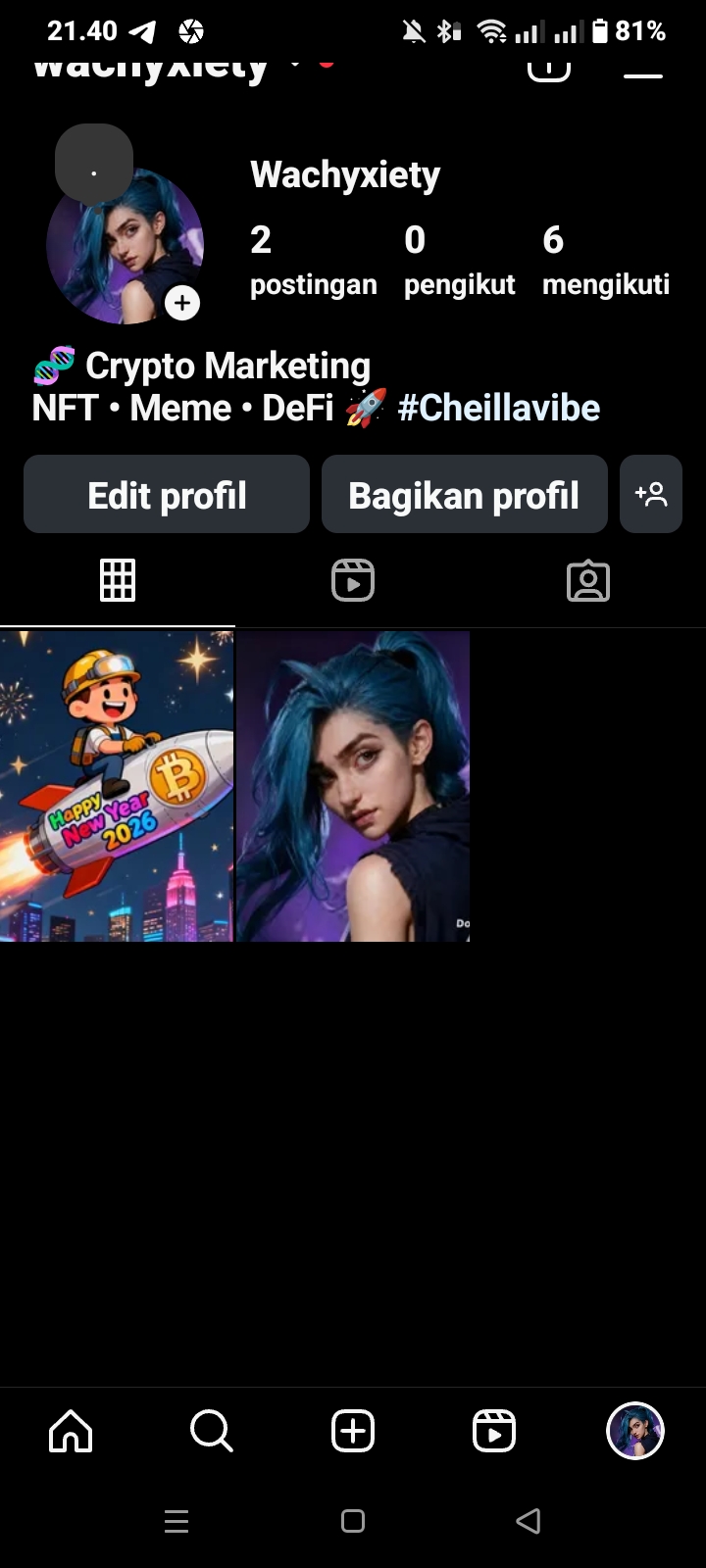
Task: Open discover people suggestions icon
Action: coord(651,495)
